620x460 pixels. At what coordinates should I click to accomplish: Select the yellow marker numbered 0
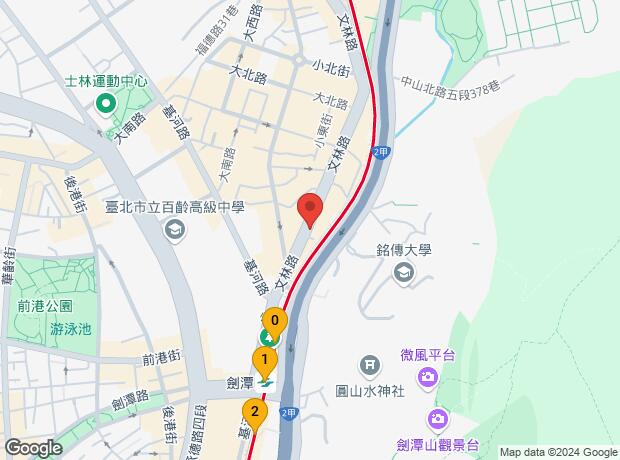click(275, 321)
